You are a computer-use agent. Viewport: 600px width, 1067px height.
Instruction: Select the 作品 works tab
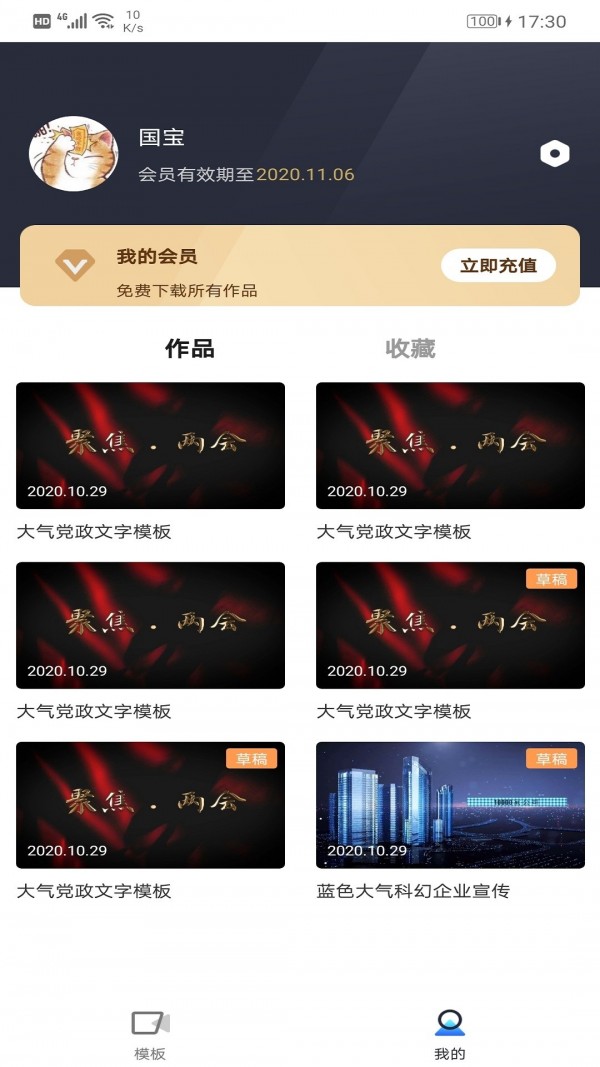click(190, 349)
